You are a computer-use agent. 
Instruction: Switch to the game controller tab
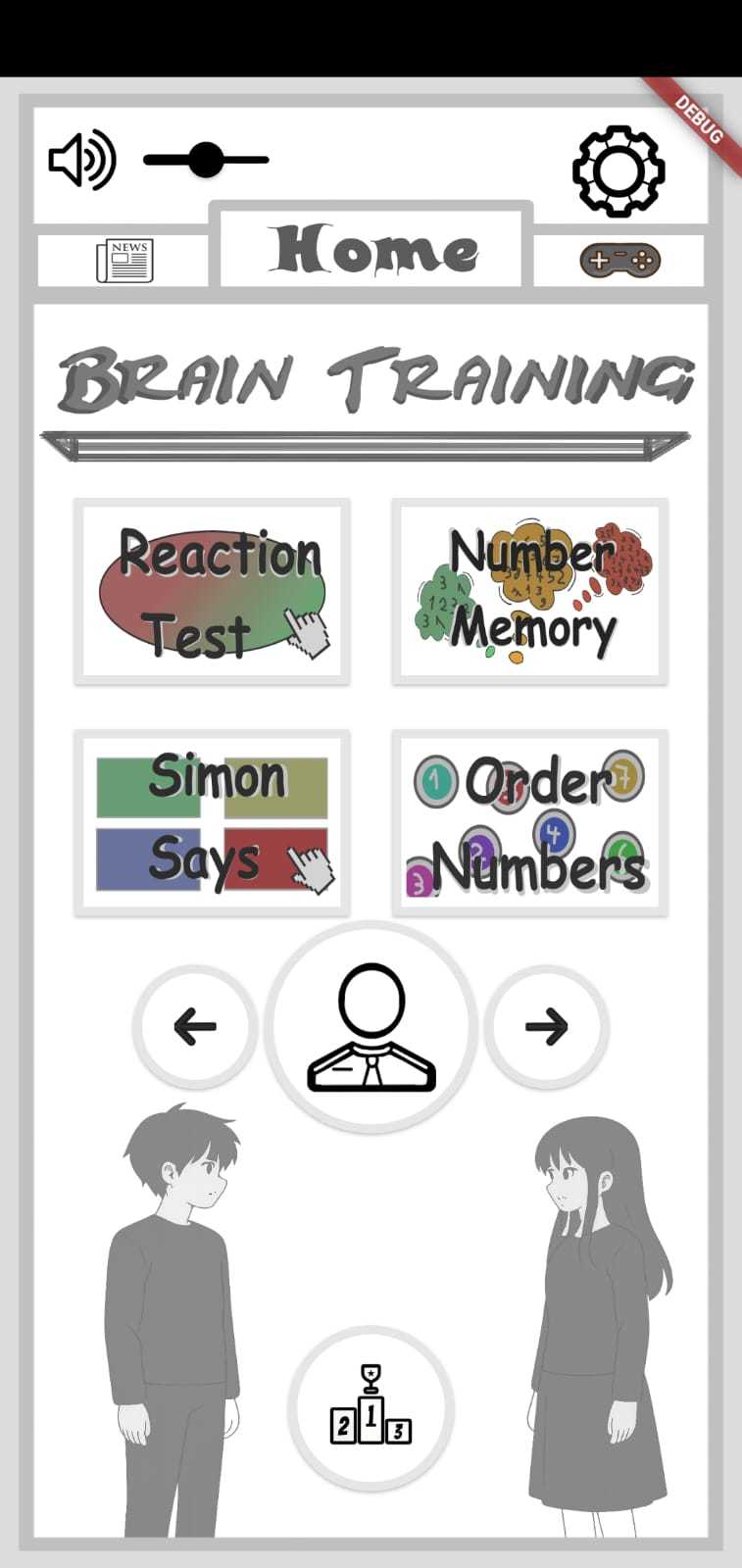pyautogui.click(x=619, y=261)
